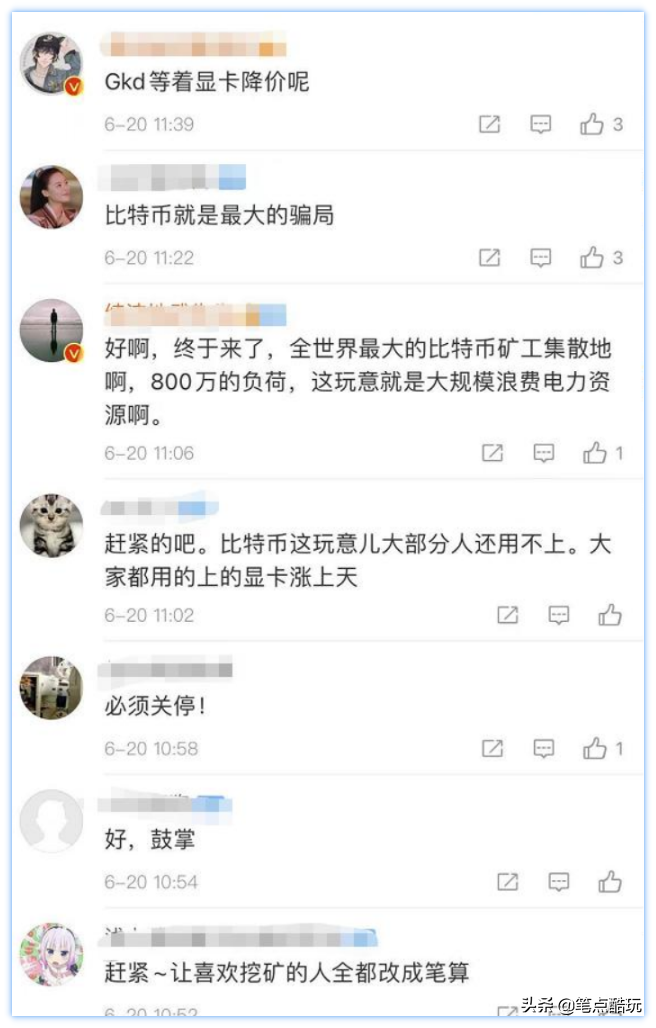Repost the comment about 显卡涨上天
The width and height of the screenshot is (656, 1028).
(508, 615)
